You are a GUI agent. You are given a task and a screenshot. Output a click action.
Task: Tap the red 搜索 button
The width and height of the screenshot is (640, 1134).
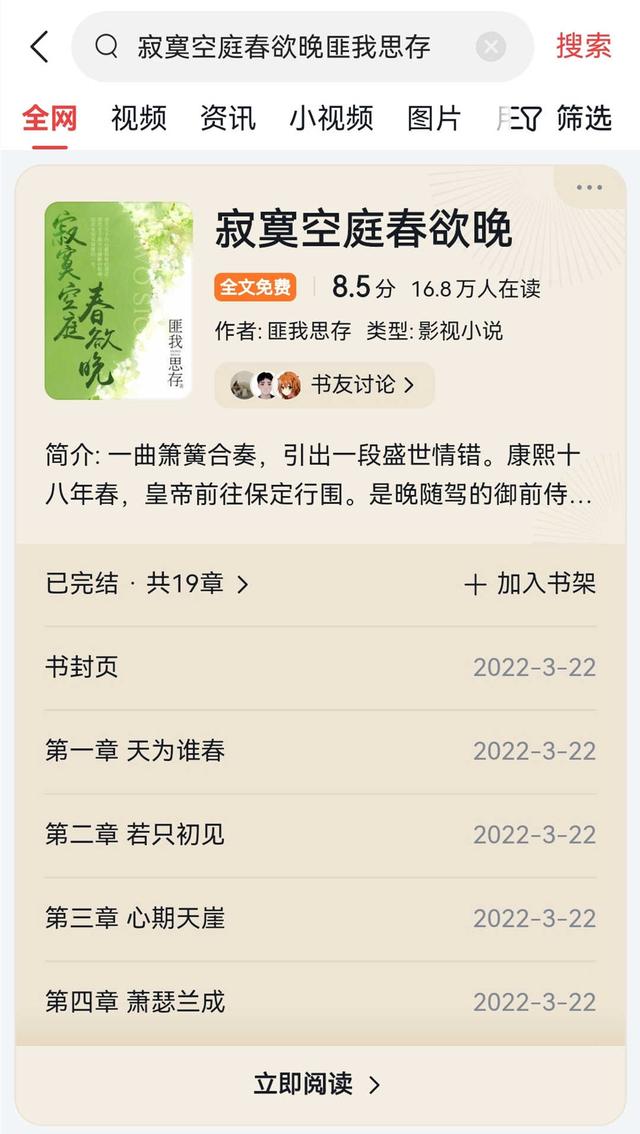pos(584,46)
